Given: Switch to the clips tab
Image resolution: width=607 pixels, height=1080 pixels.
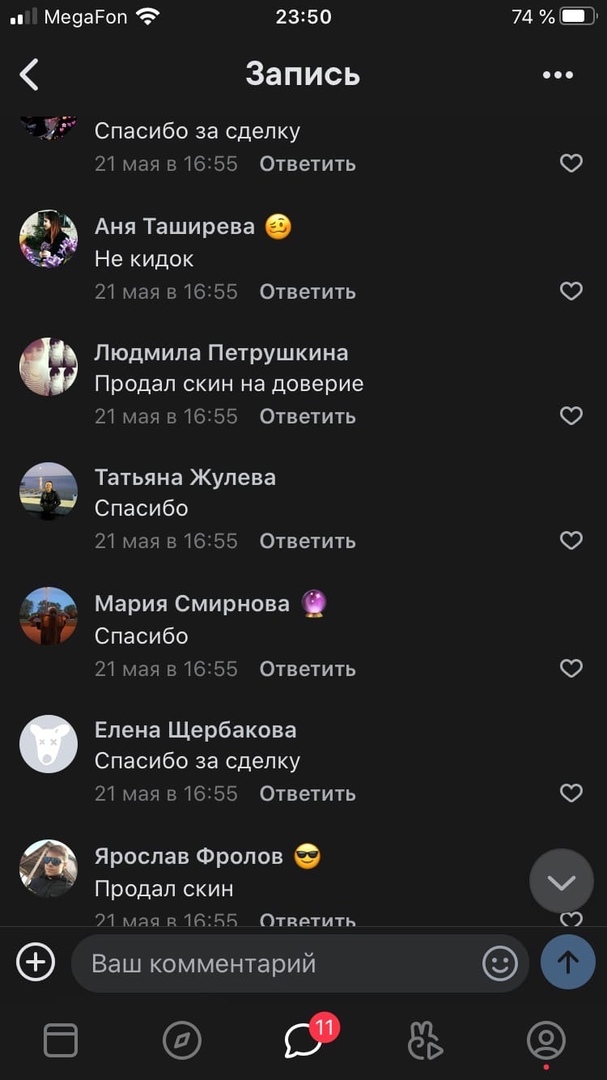Looking at the screenshot, I should click(425, 1041).
